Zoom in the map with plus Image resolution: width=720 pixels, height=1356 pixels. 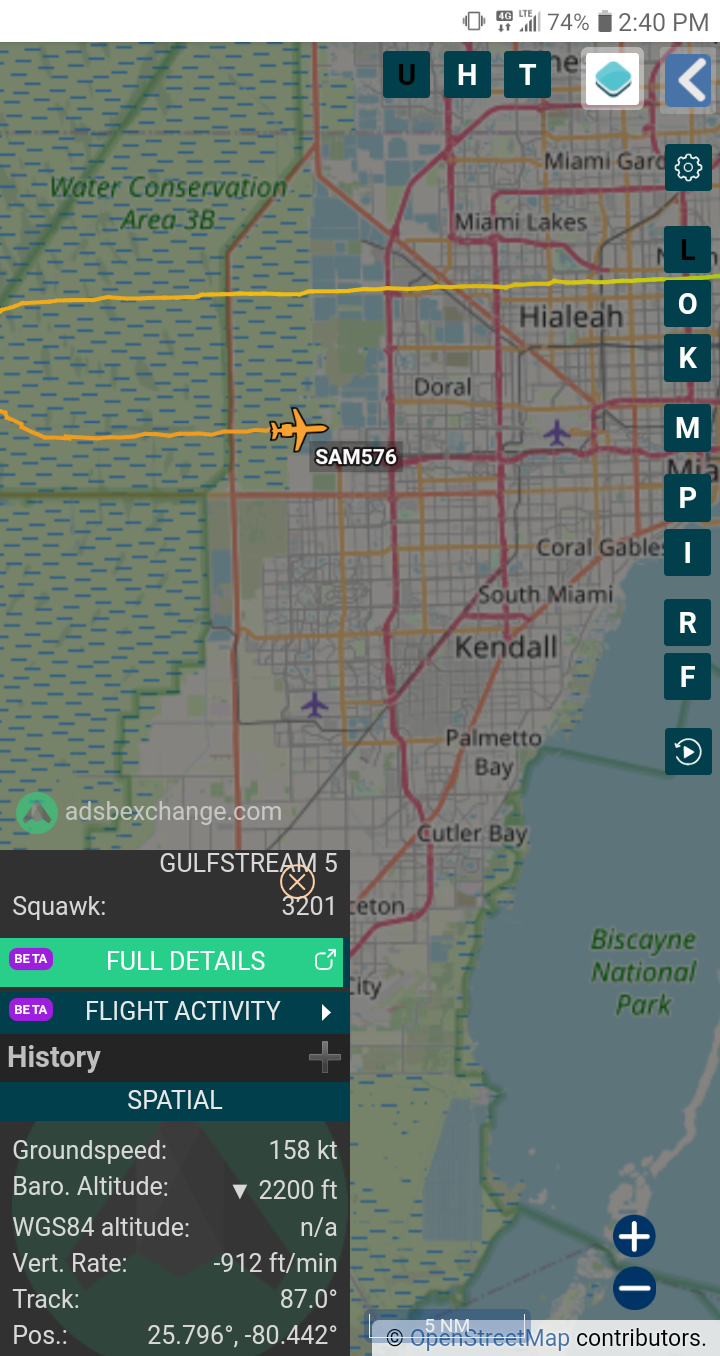pyautogui.click(x=634, y=1237)
